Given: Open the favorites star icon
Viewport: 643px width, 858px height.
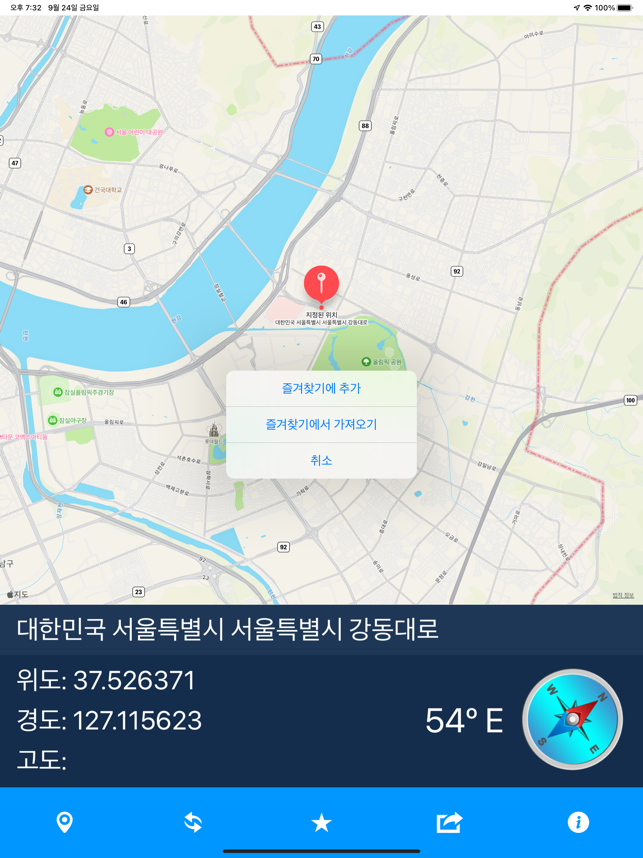Looking at the screenshot, I should [x=321, y=822].
